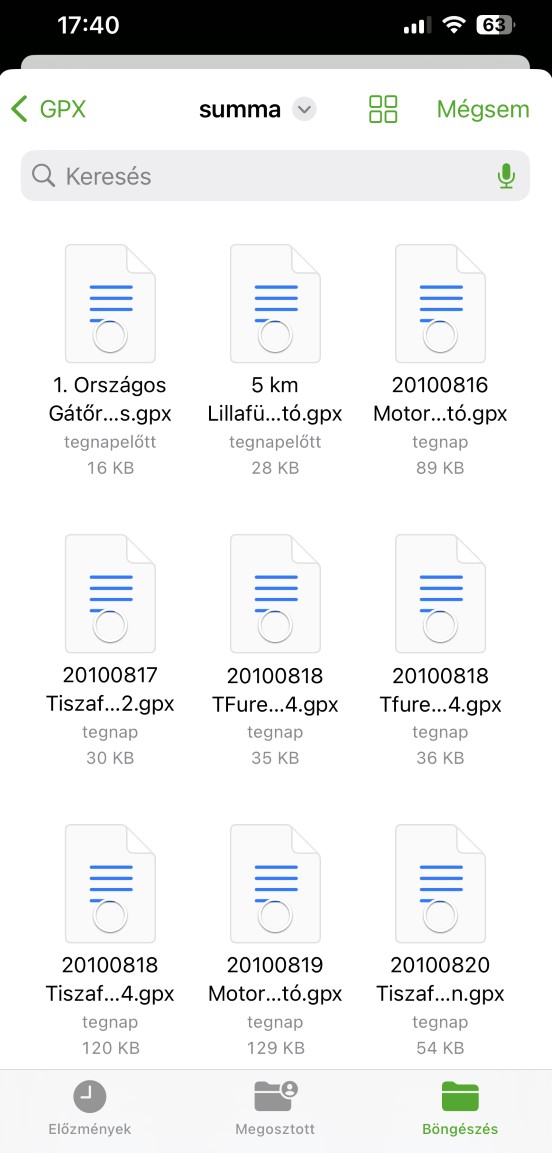The height and width of the screenshot is (1153, 552).
Task: Go back to the GPX folder
Action: click(x=49, y=110)
